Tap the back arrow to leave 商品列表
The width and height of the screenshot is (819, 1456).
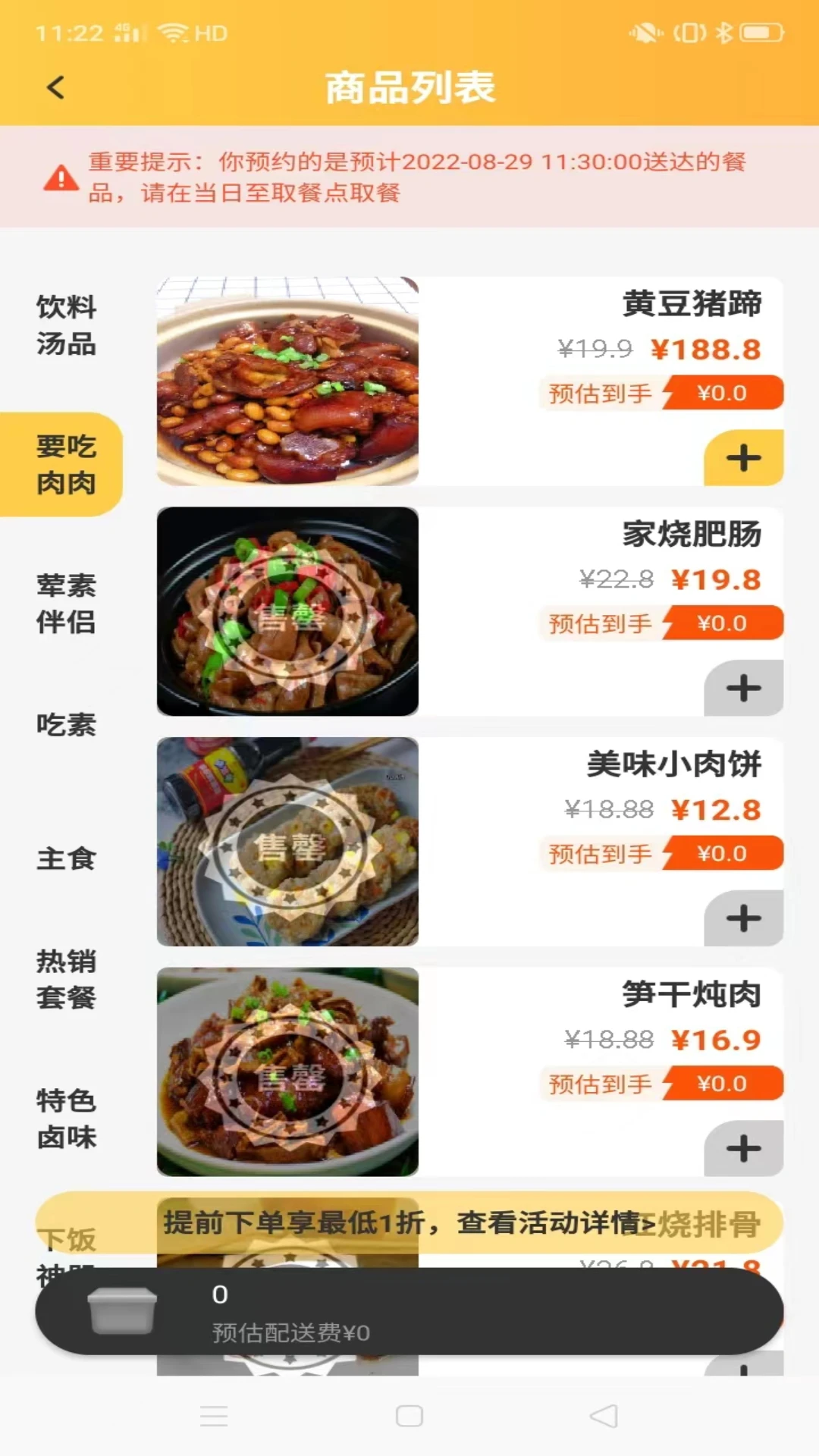click(54, 87)
